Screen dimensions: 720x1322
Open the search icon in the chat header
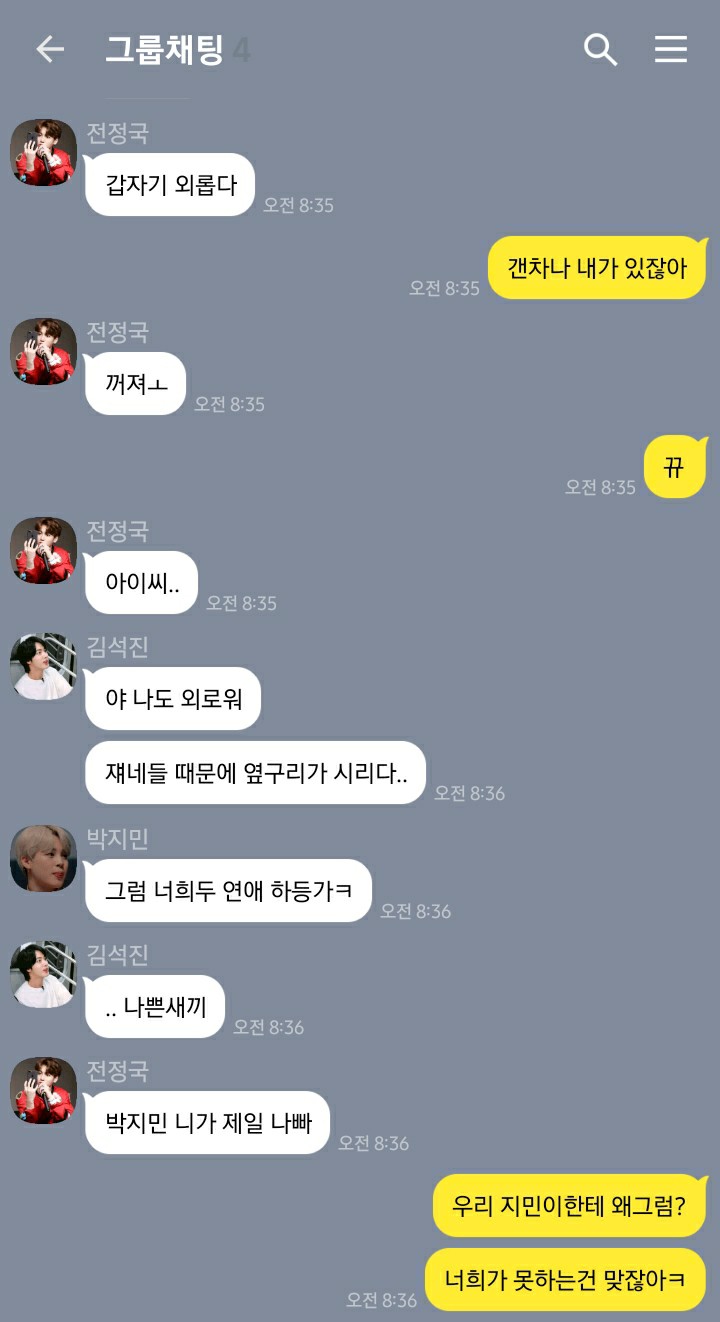[x=599, y=48]
